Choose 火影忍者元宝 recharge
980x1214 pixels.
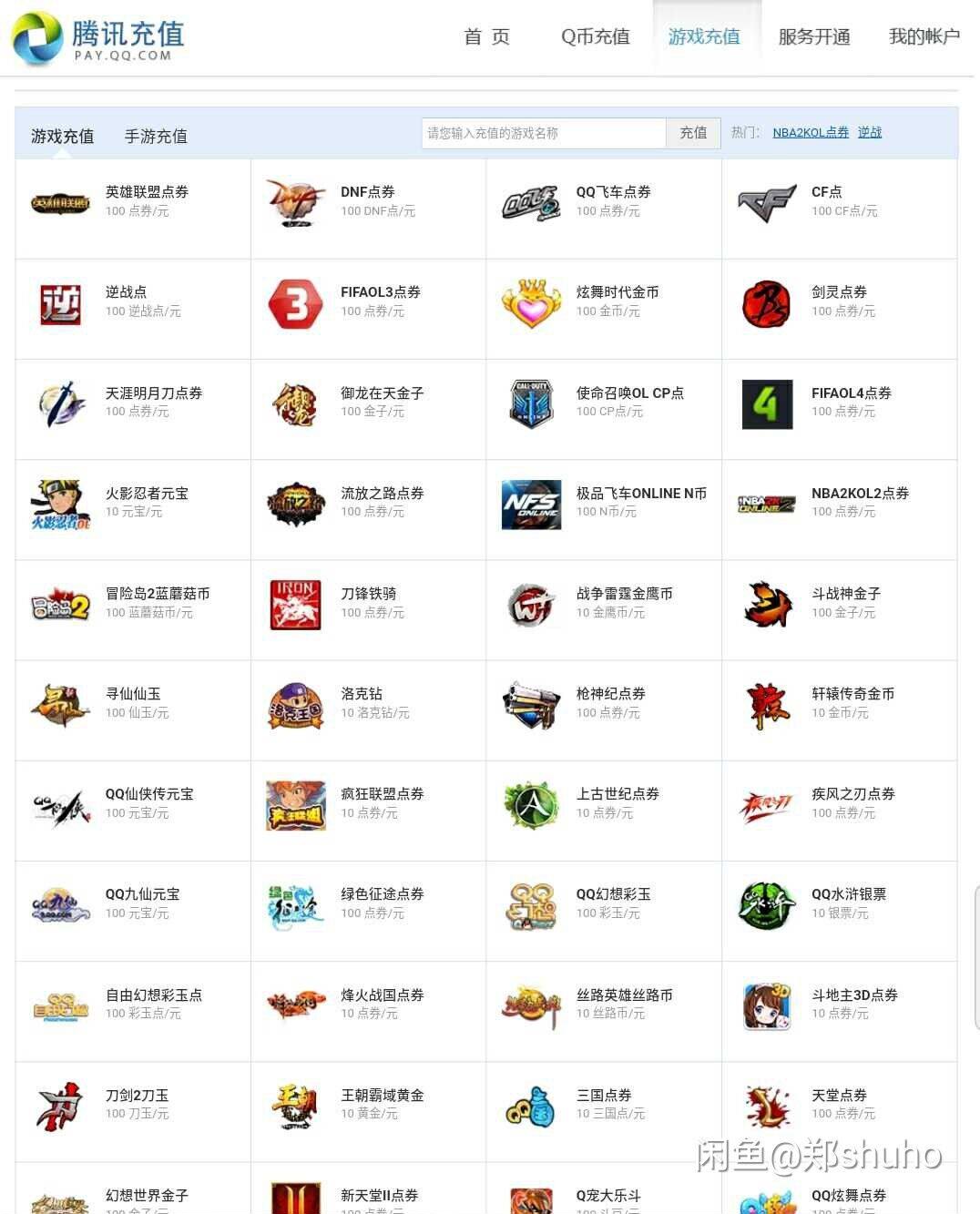click(147, 494)
